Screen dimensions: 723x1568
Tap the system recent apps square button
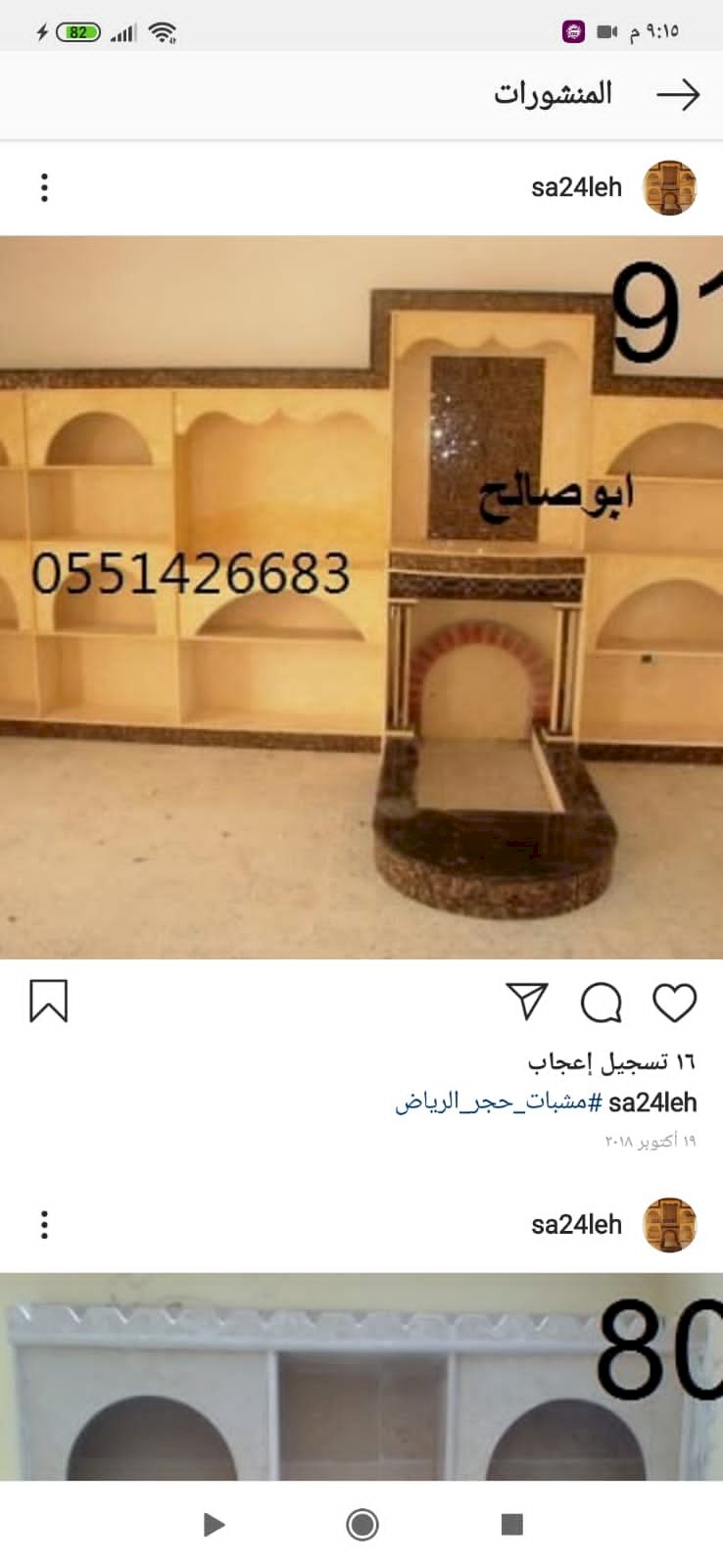click(x=511, y=1524)
